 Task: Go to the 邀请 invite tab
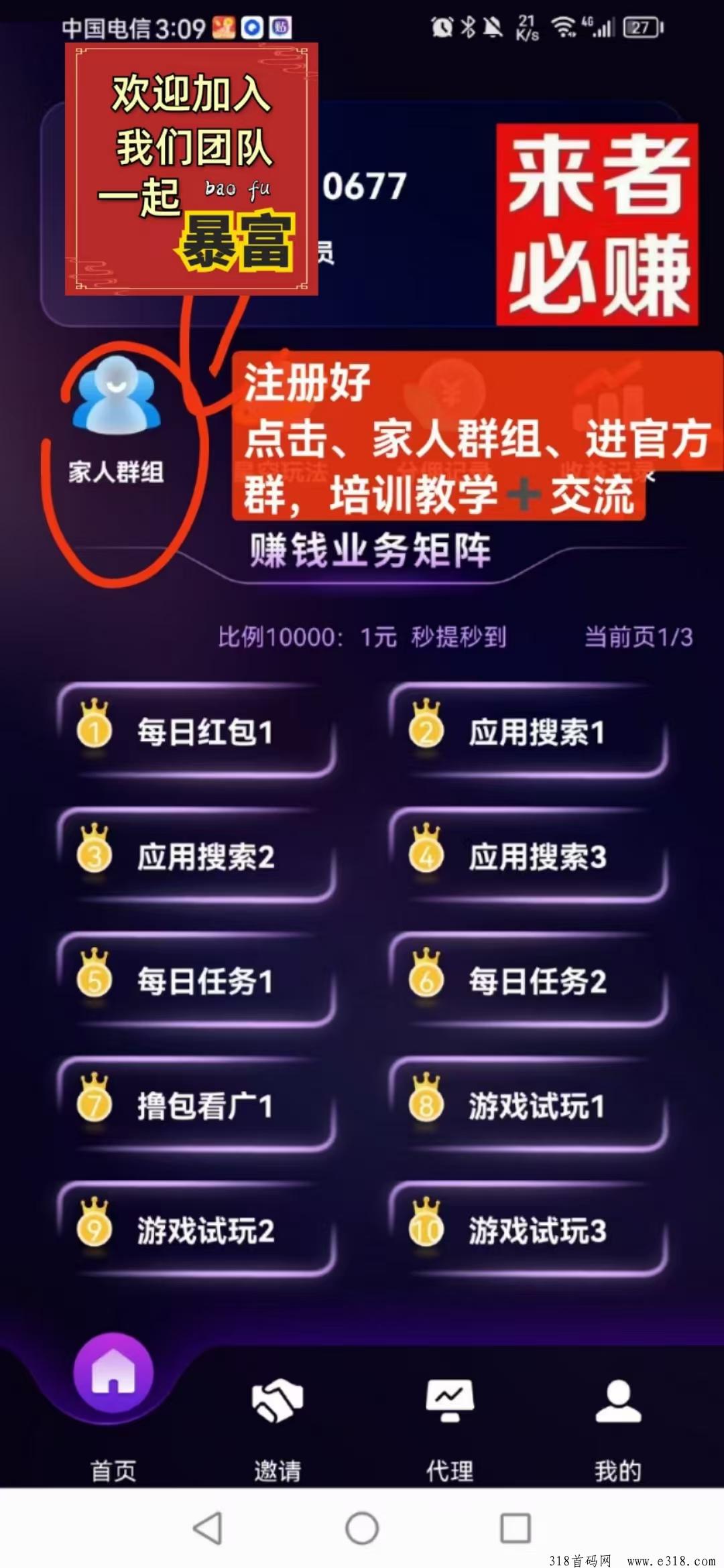(278, 1429)
